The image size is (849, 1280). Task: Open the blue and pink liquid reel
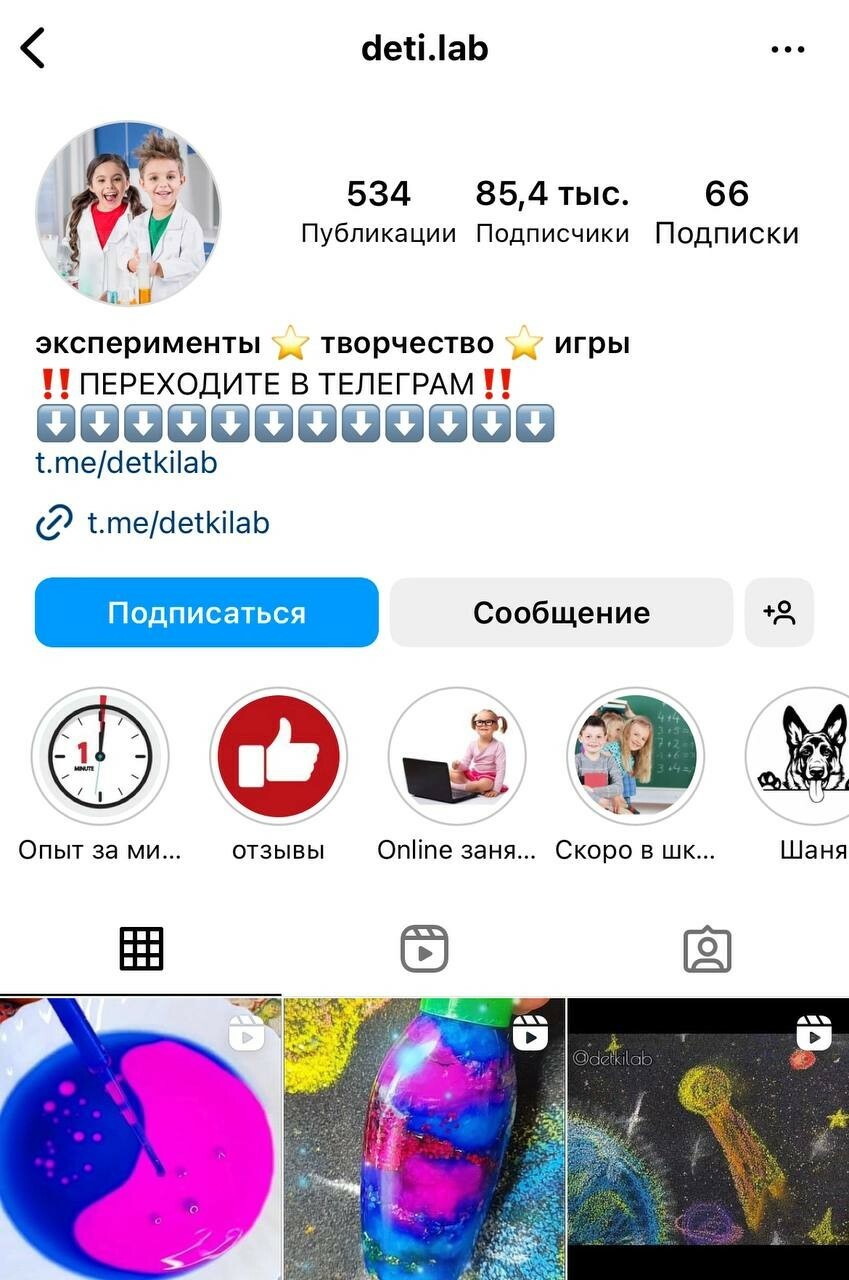point(140,1138)
